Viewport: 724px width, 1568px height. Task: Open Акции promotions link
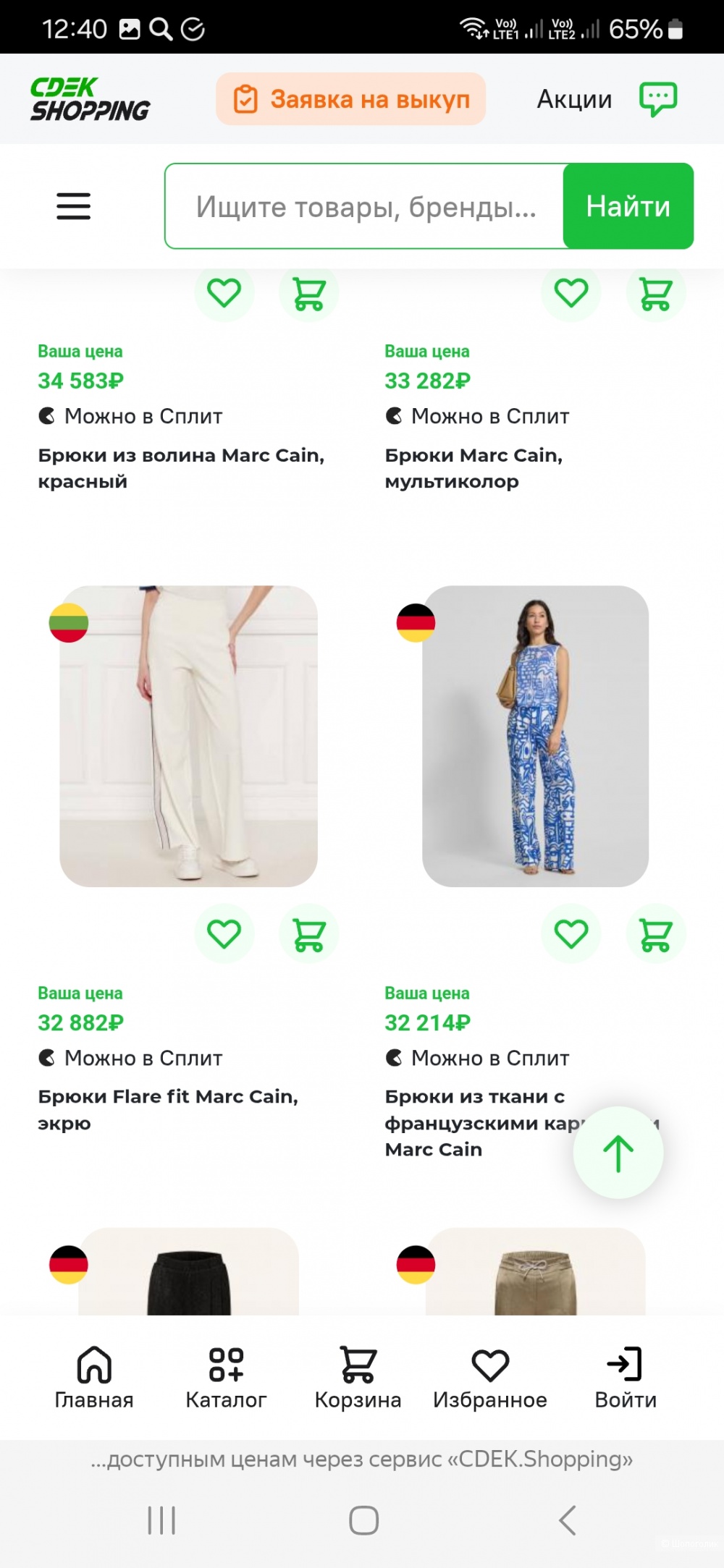point(574,99)
